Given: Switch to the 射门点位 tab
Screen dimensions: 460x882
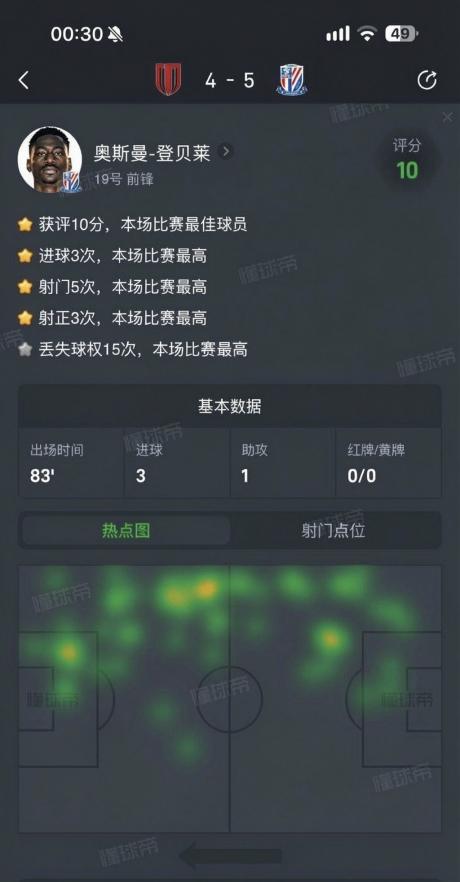Looking at the screenshot, I should point(333,530).
